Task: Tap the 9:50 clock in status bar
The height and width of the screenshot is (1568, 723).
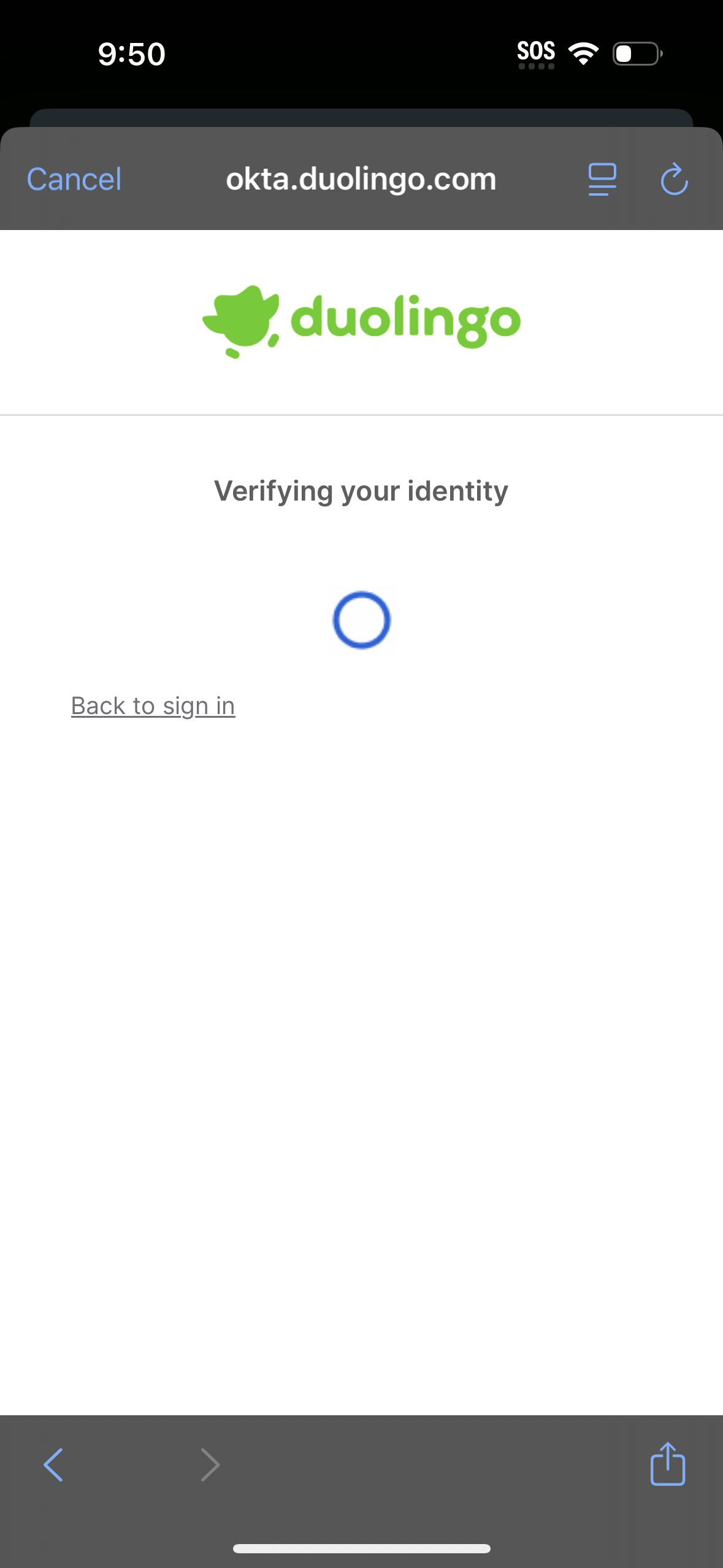Action: tap(131, 53)
